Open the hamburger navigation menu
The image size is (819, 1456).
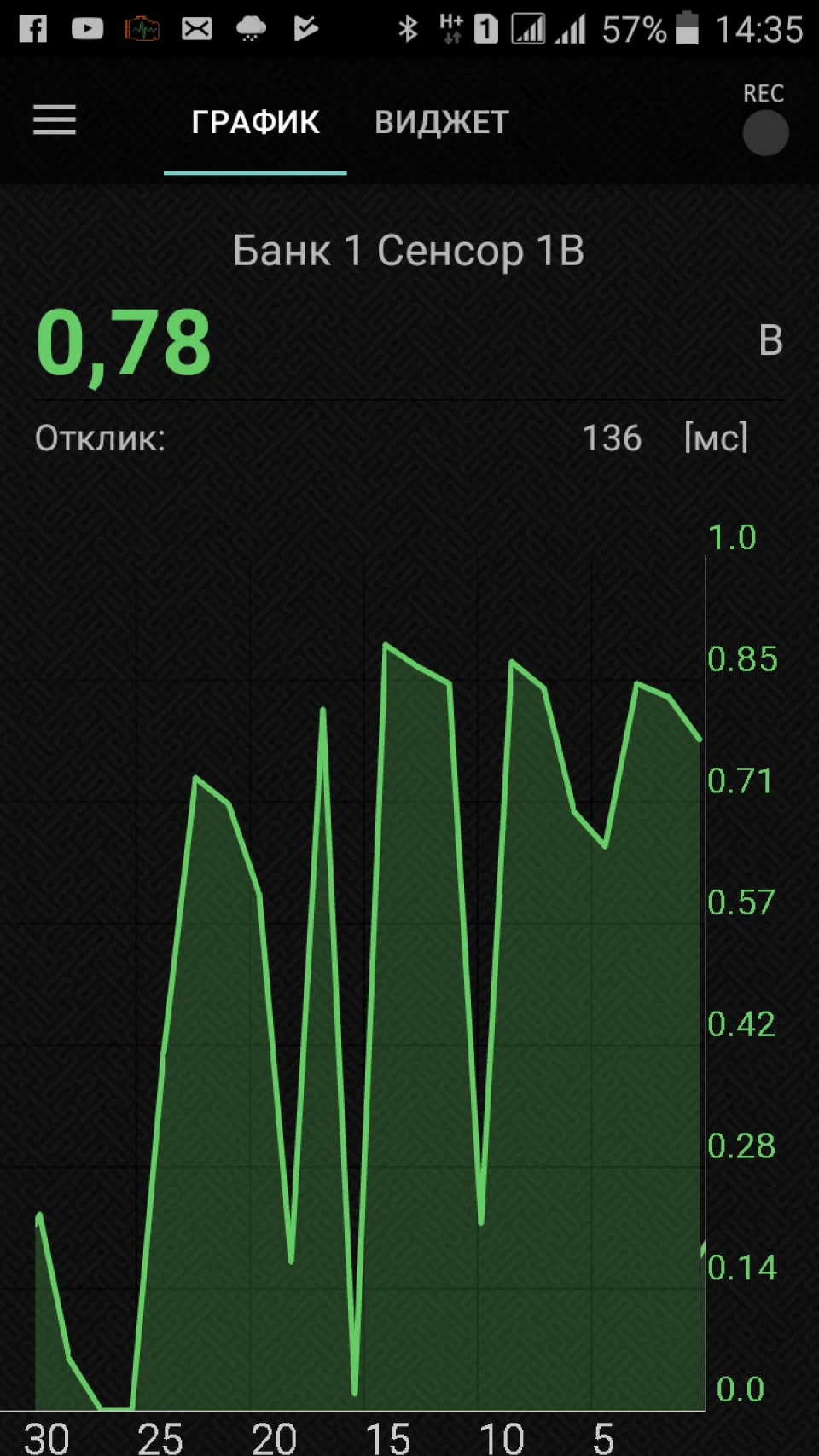[55, 120]
